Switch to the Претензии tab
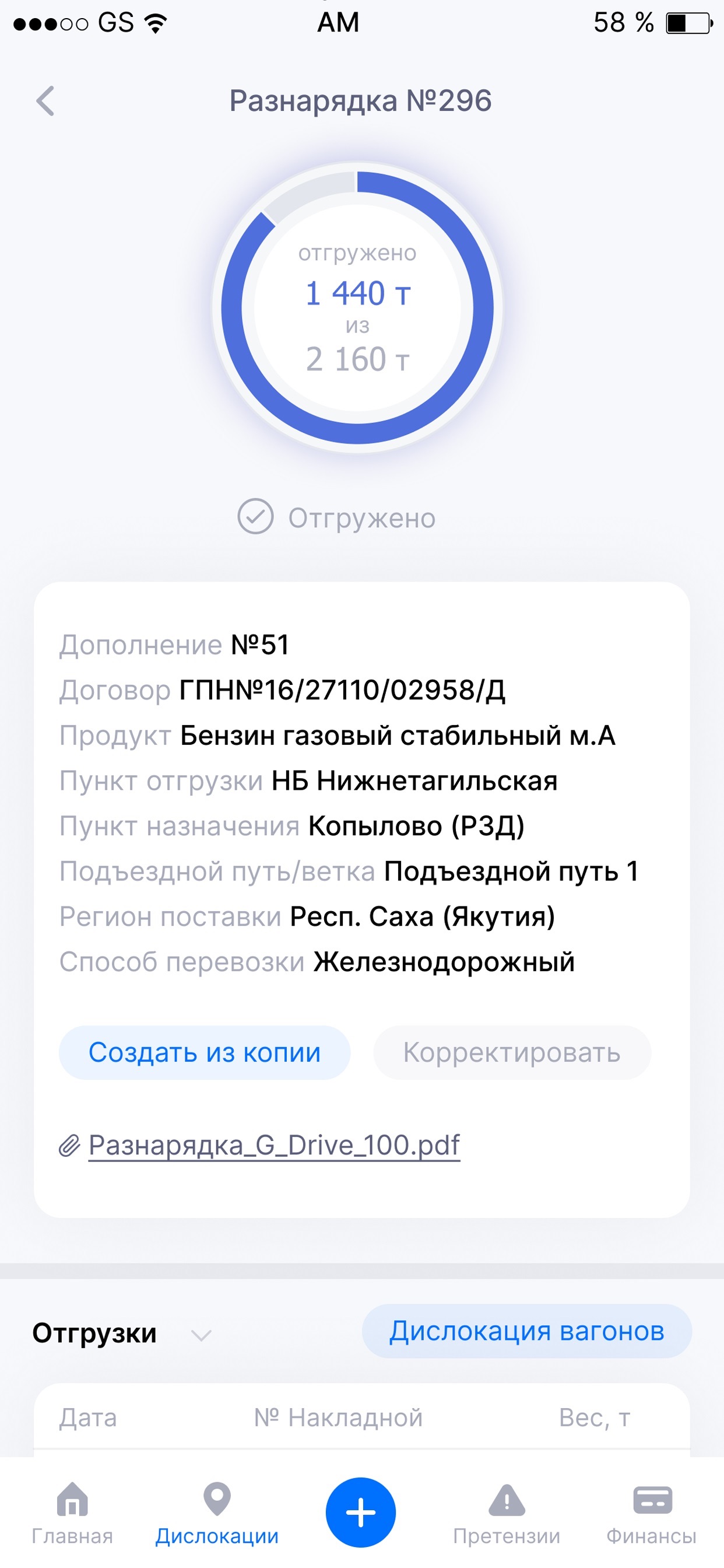Image resolution: width=724 pixels, height=1568 pixels. pyautogui.click(x=506, y=1513)
